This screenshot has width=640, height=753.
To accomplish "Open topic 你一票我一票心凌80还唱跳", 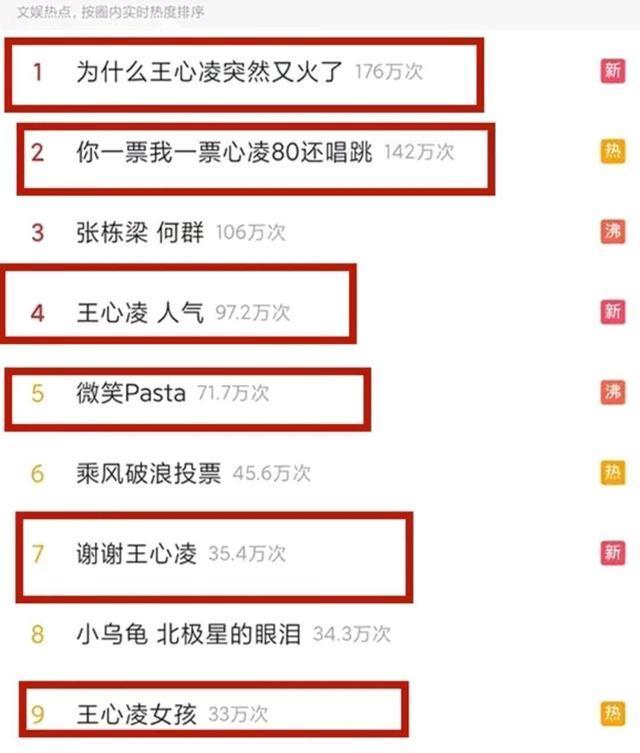I will point(224,152).
